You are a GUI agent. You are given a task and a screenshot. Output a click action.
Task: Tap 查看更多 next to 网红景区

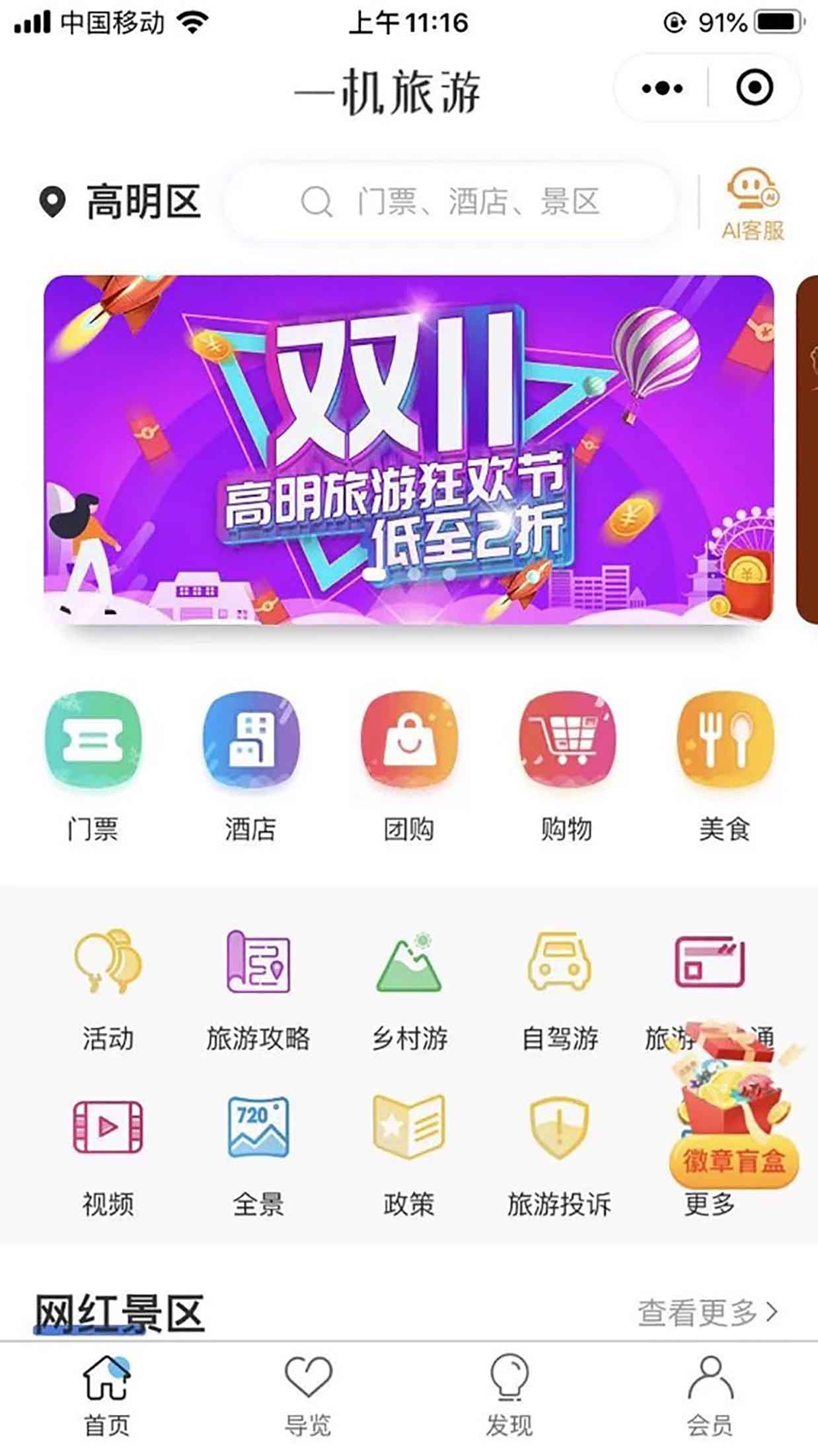[707, 1313]
